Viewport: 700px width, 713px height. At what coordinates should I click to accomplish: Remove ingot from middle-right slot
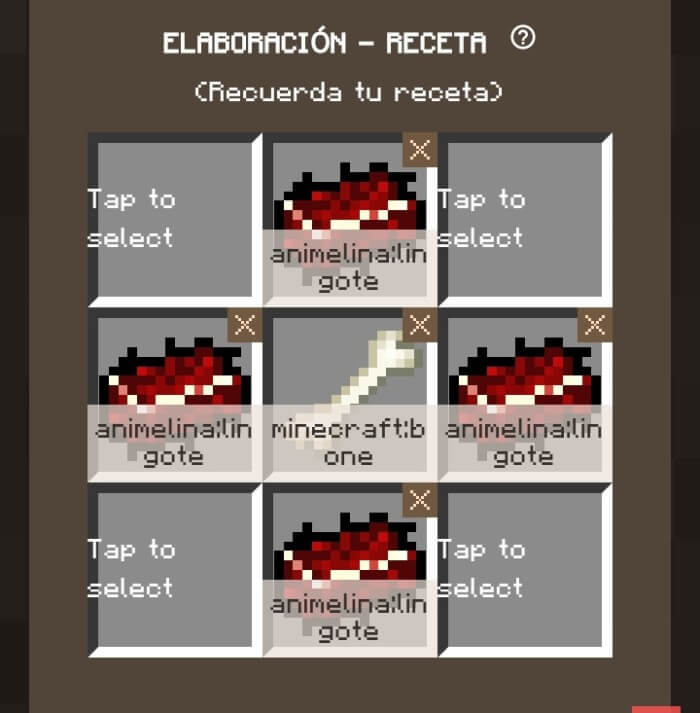pos(595,324)
